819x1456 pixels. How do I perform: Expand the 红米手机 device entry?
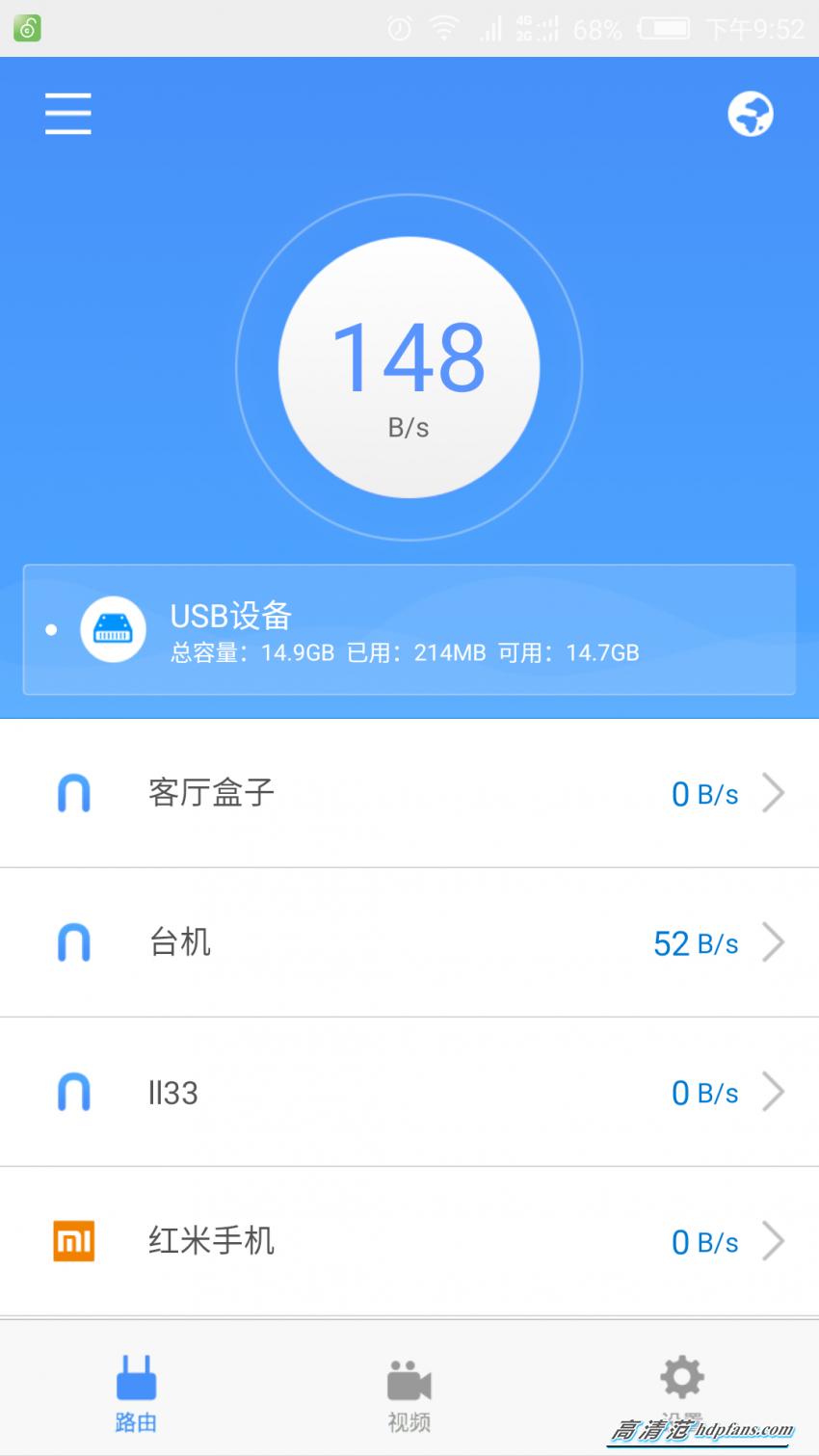pyautogui.click(x=774, y=1241)
